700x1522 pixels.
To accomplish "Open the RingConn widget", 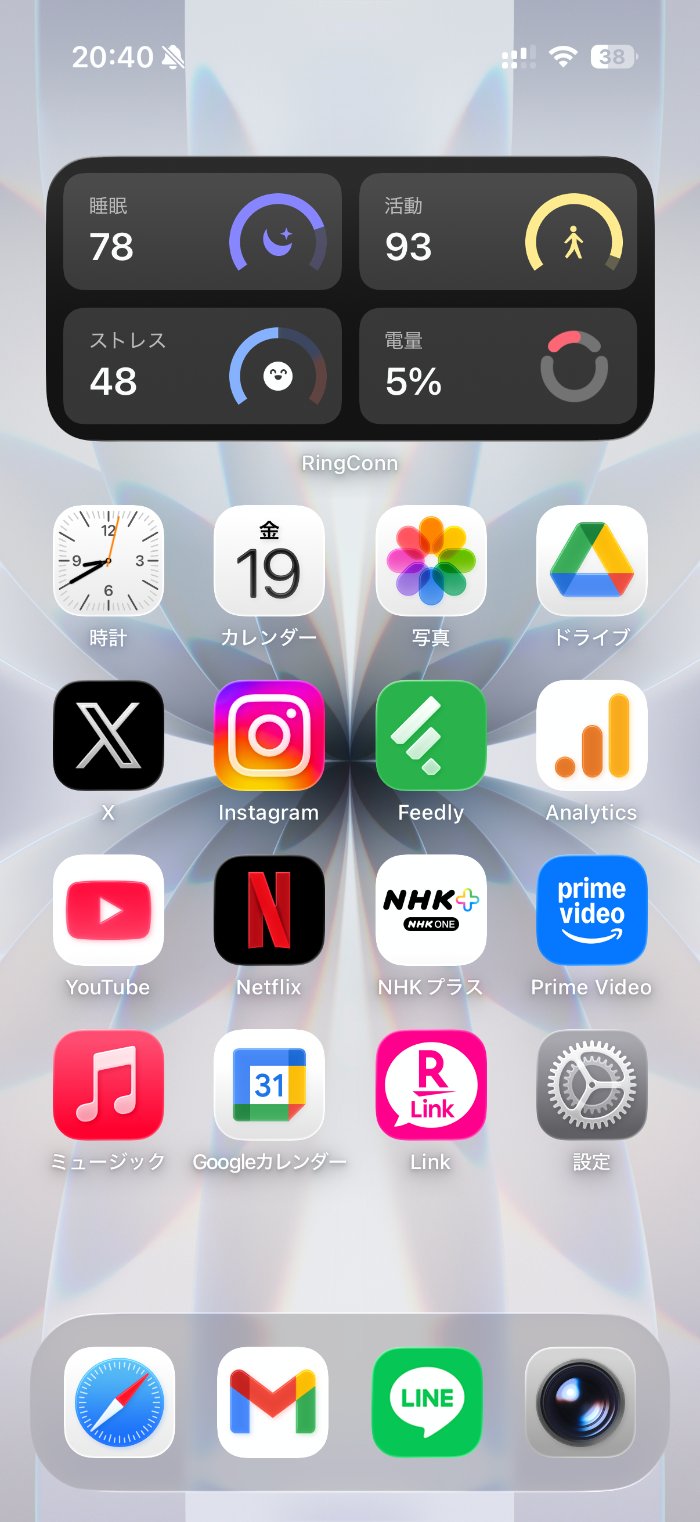I will point(350,298).
